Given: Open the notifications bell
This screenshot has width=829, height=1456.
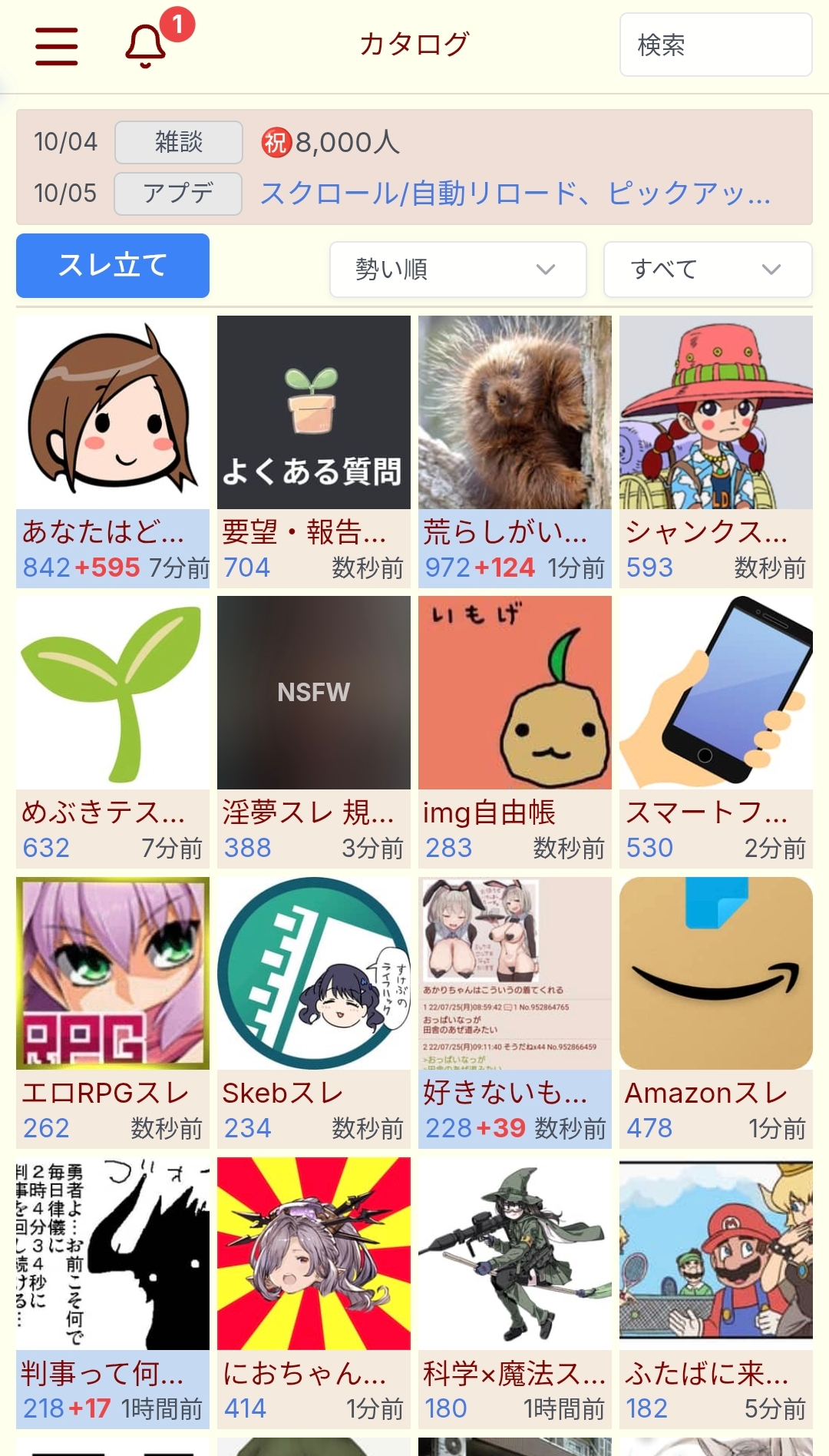Looking at the screenshot, I should point(146,46).
